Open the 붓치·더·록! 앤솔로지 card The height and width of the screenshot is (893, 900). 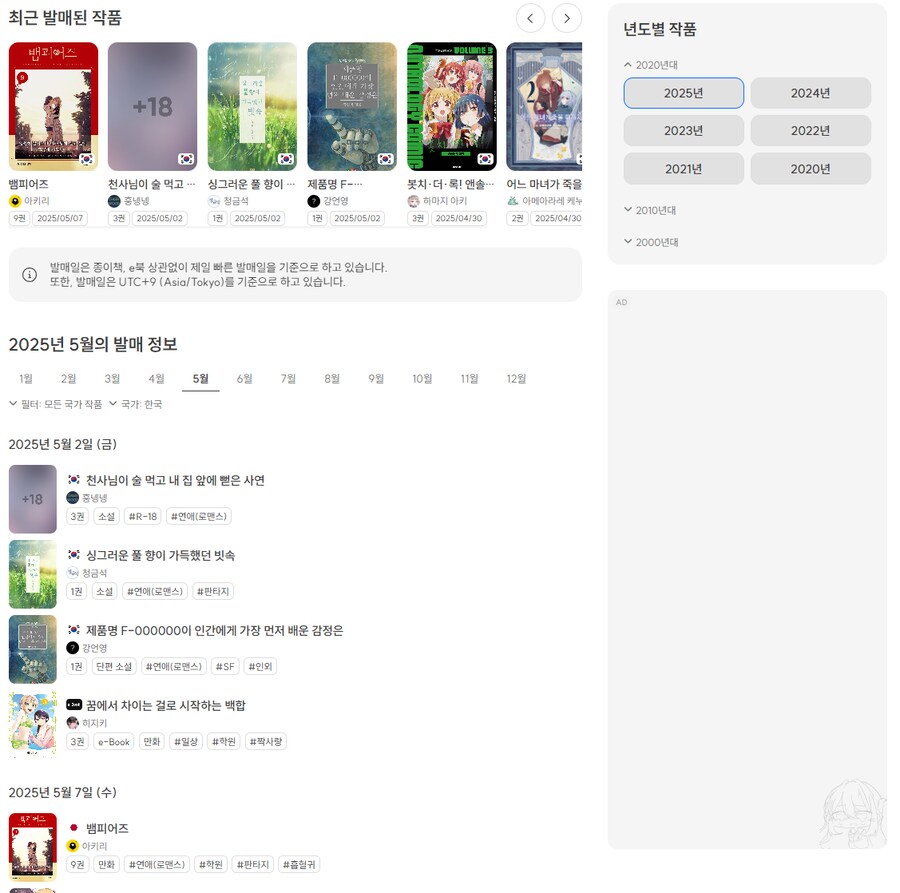[x=451, y=107]
